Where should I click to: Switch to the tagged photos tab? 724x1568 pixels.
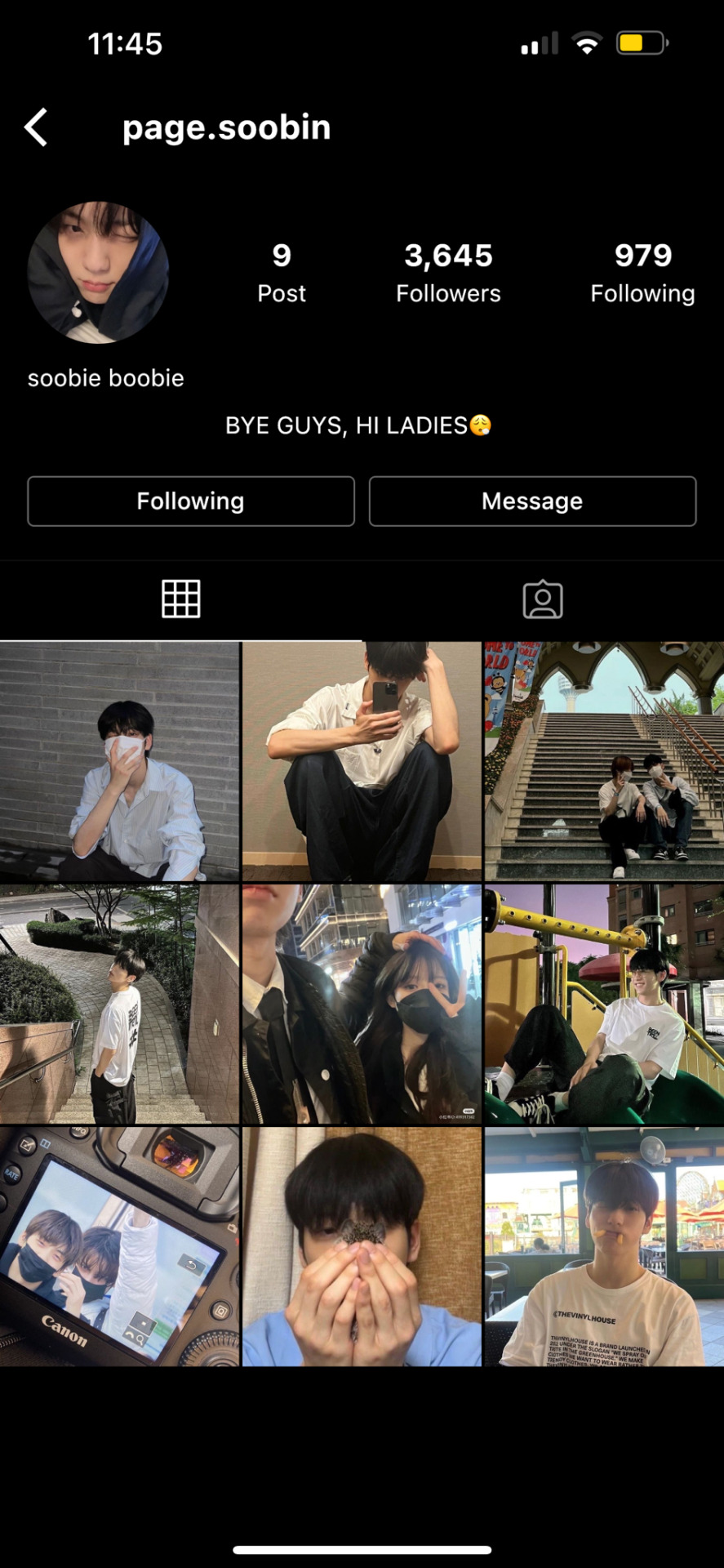coord(543,599)
